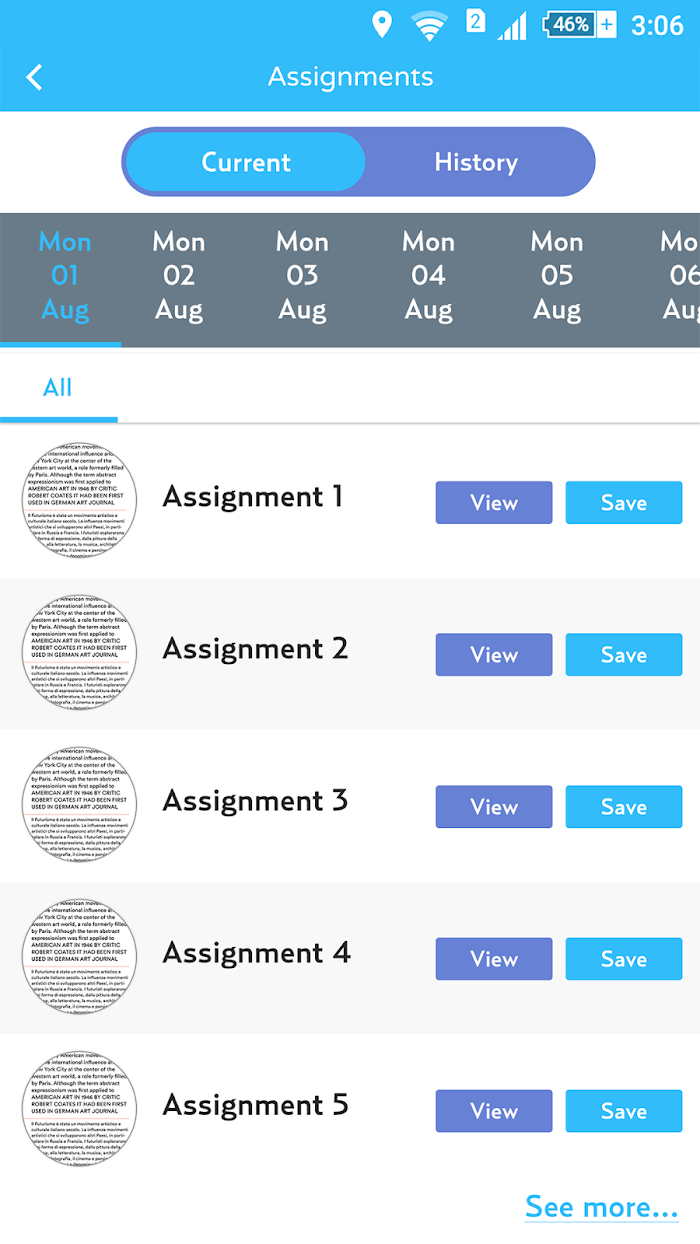View Assignment 1
The width and height of the screenshot is (700, 1244).
tap(494, 503)
